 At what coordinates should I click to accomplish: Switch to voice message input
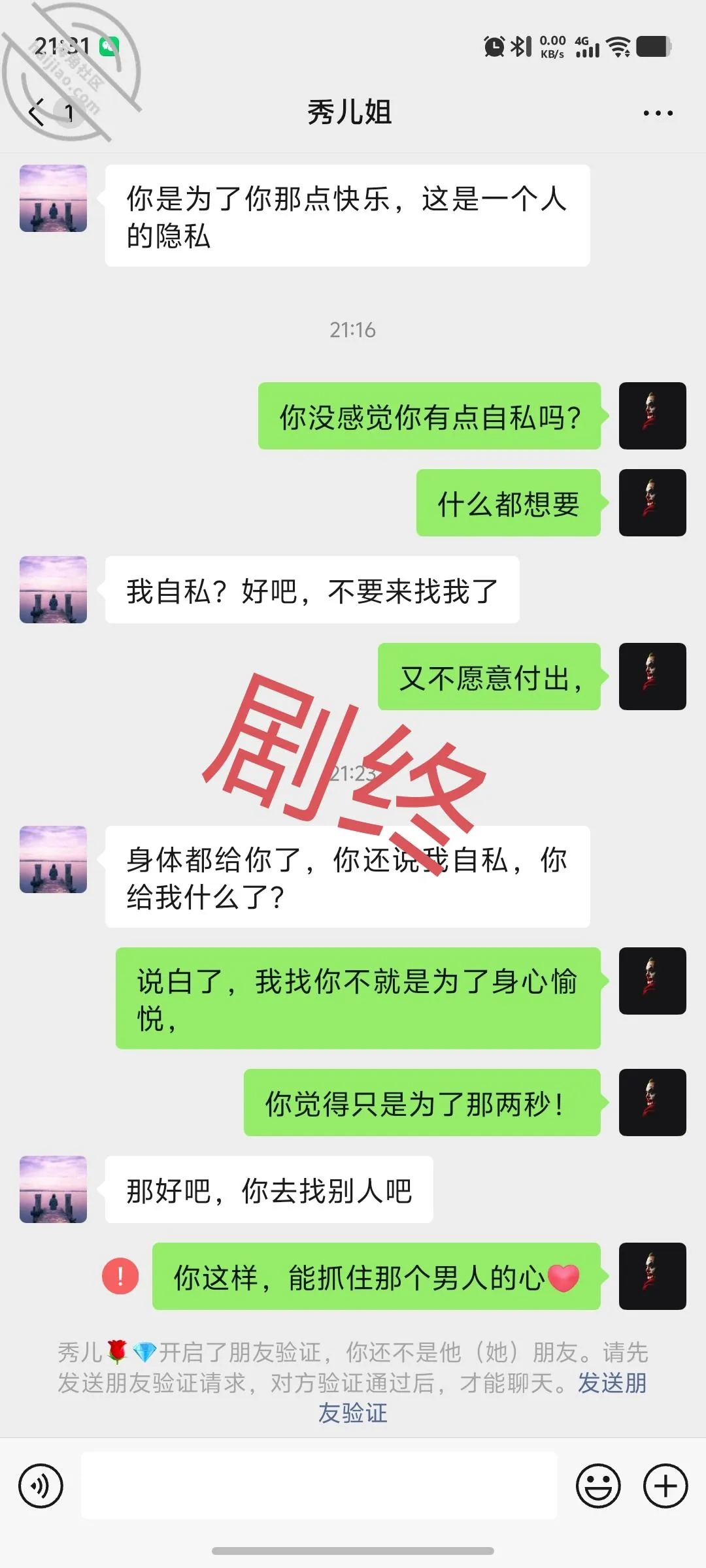(41, 1486)
